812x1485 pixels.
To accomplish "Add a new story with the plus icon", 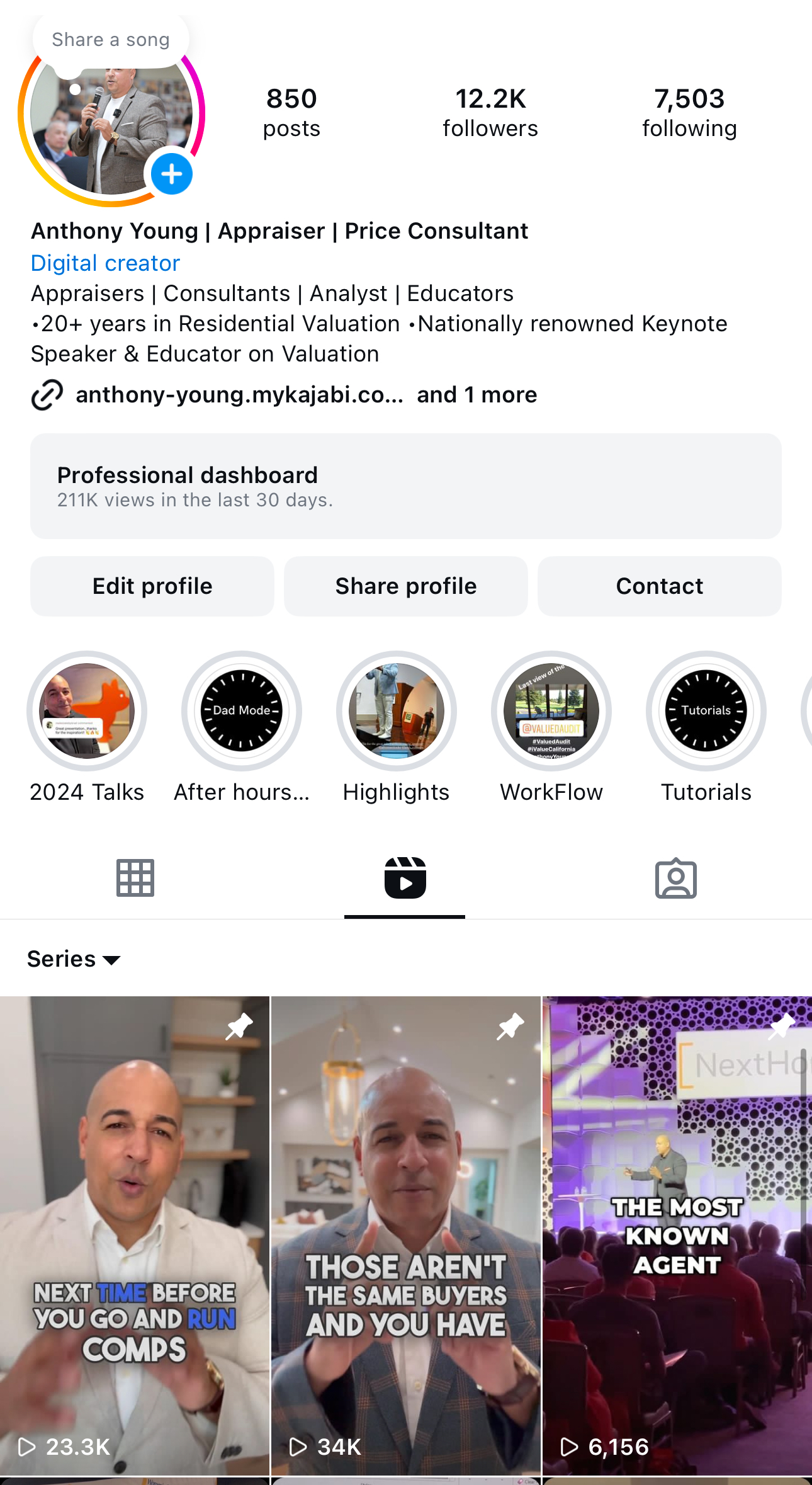I will click(x=171, y=174).
